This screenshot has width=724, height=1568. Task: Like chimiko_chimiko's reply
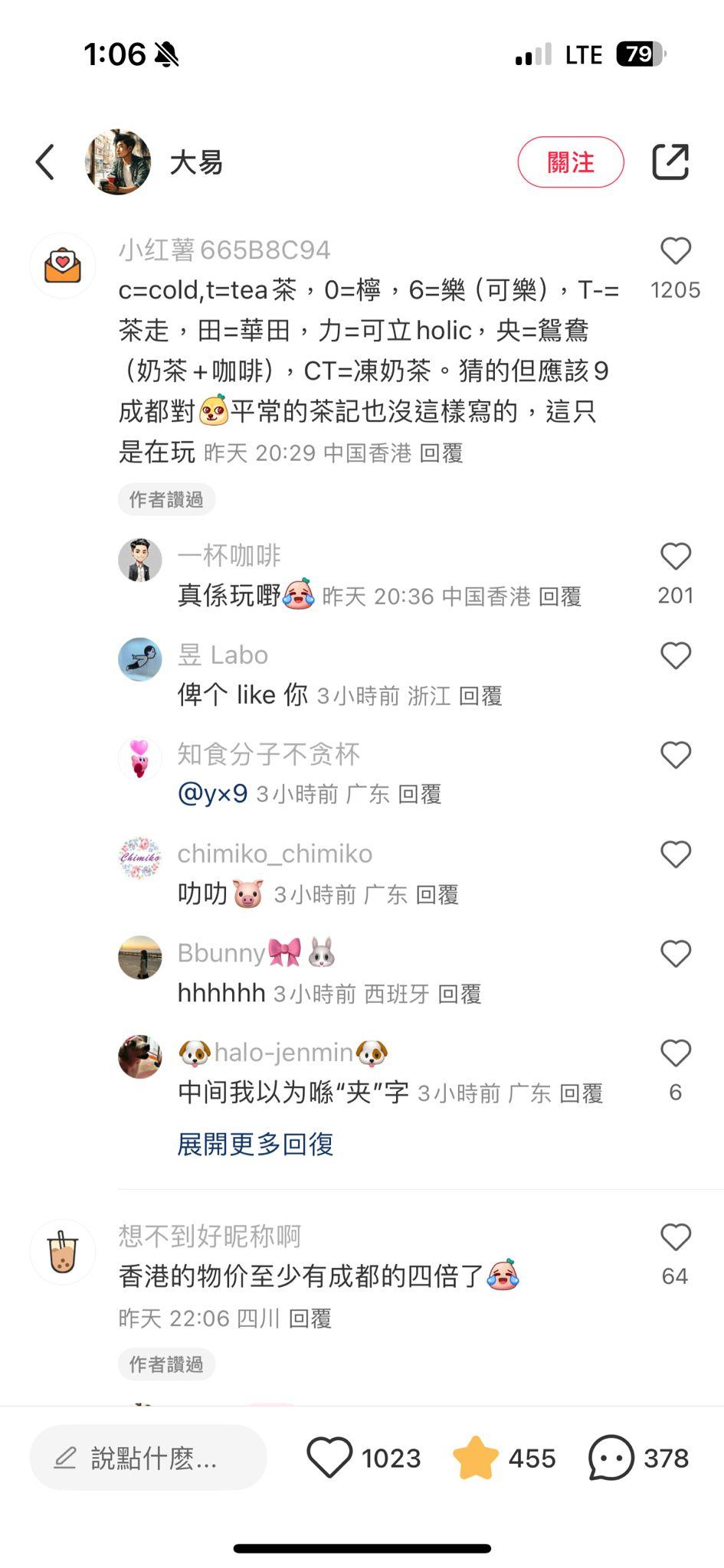(x=676, y=855)
